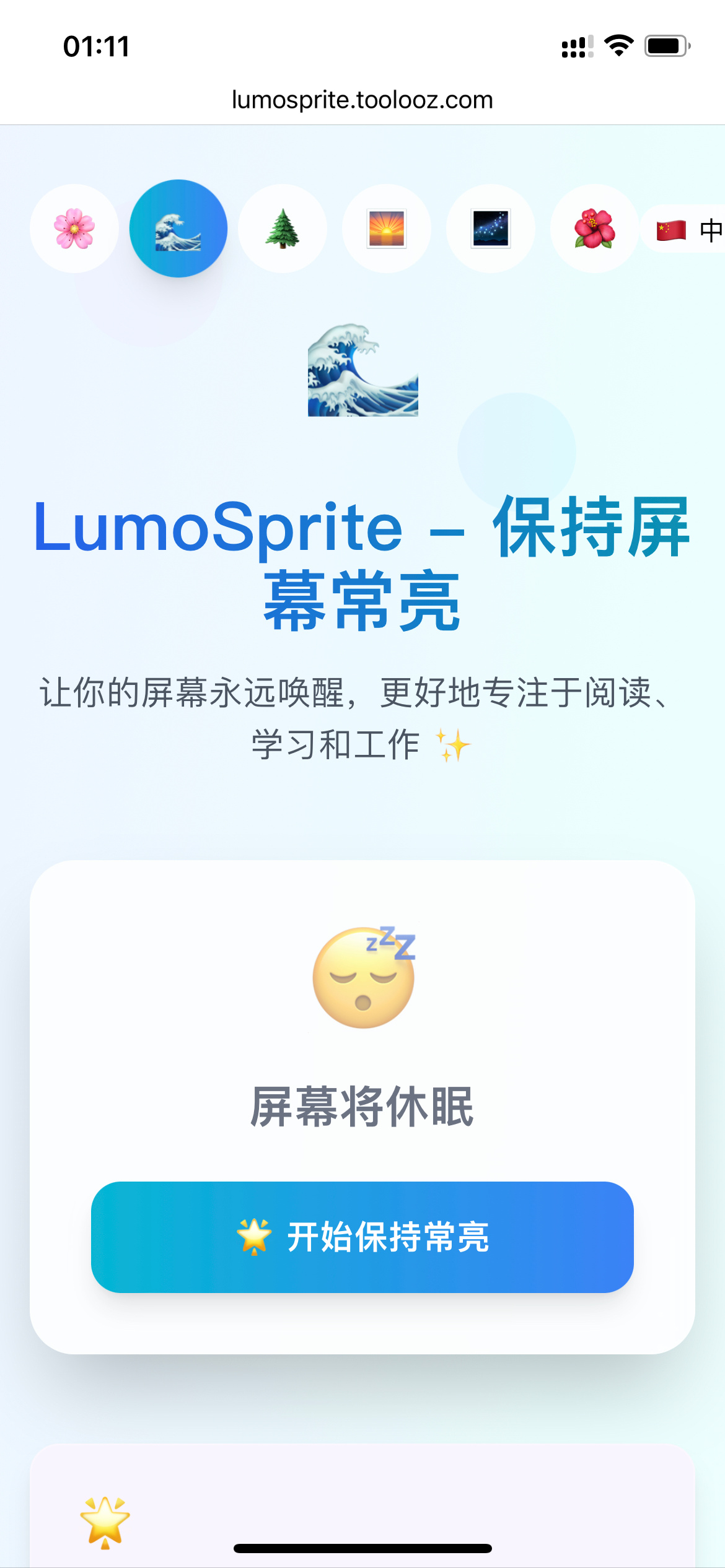
Task: Tap the 开始保持常亮 button
Action: pos(362,1237)
